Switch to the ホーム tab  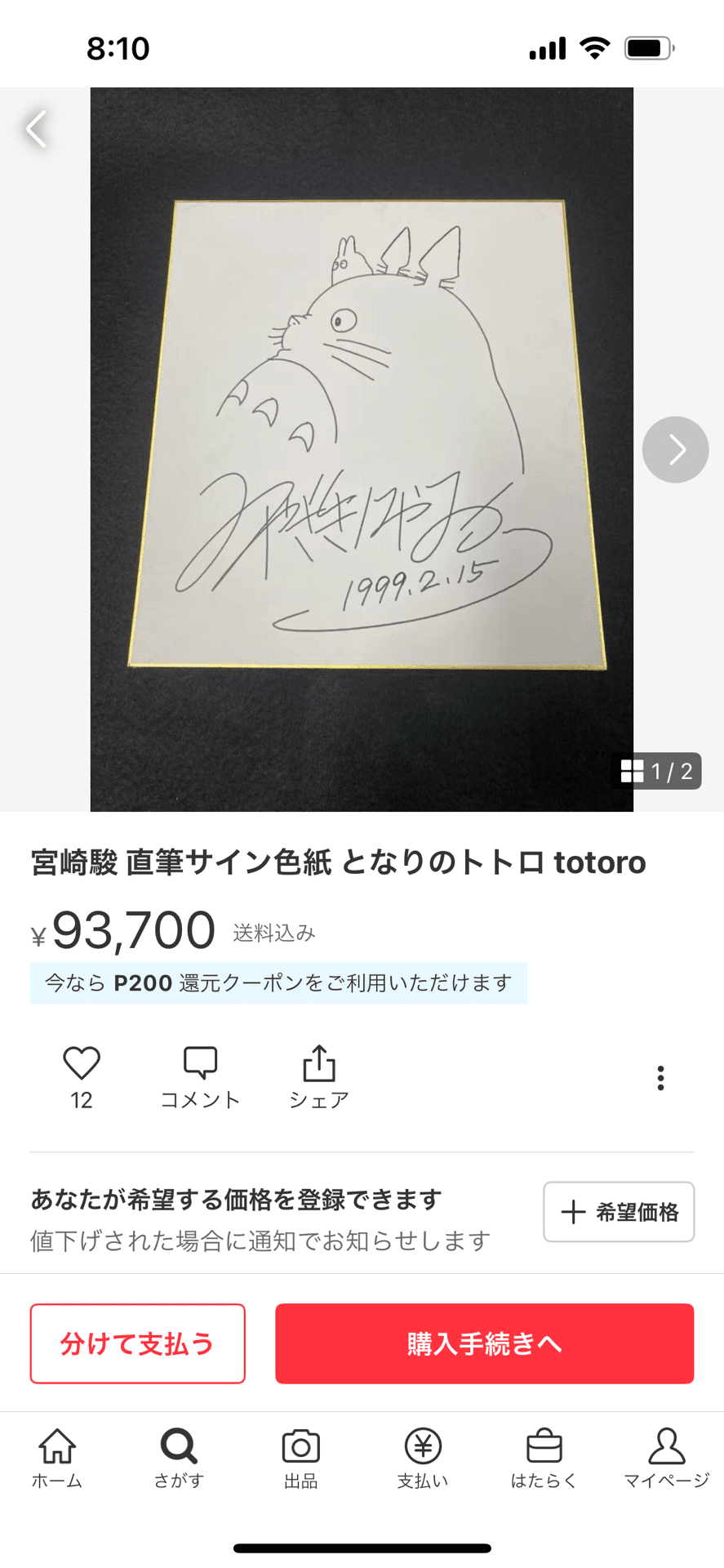57,1454
